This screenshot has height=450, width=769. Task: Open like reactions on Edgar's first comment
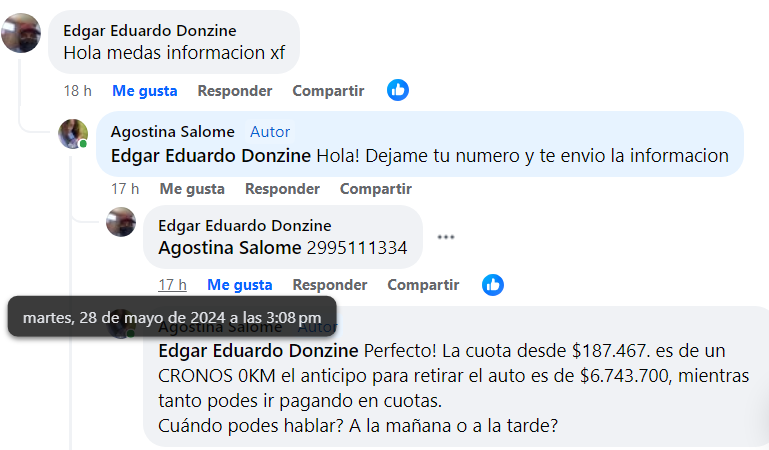coord(398,90)
